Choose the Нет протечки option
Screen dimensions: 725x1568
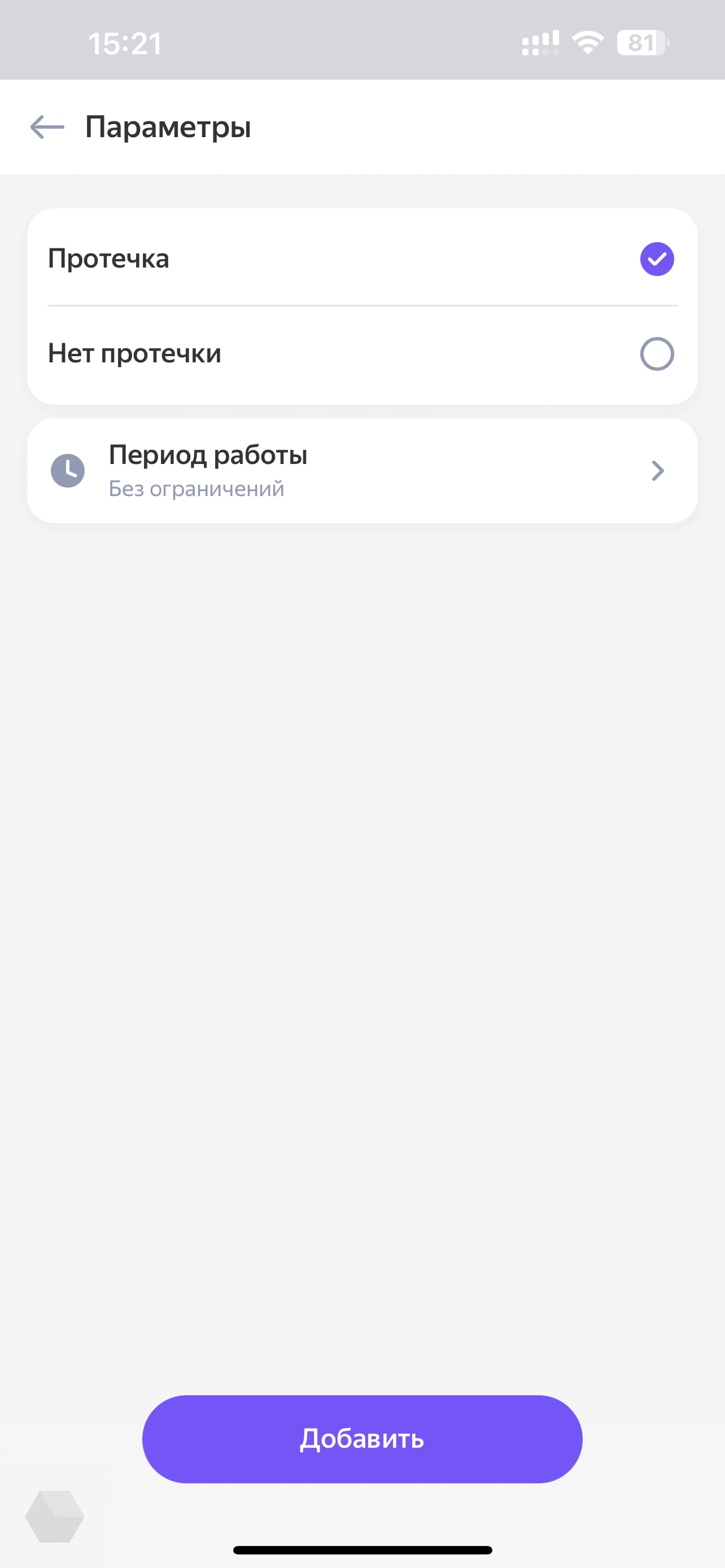362,354
